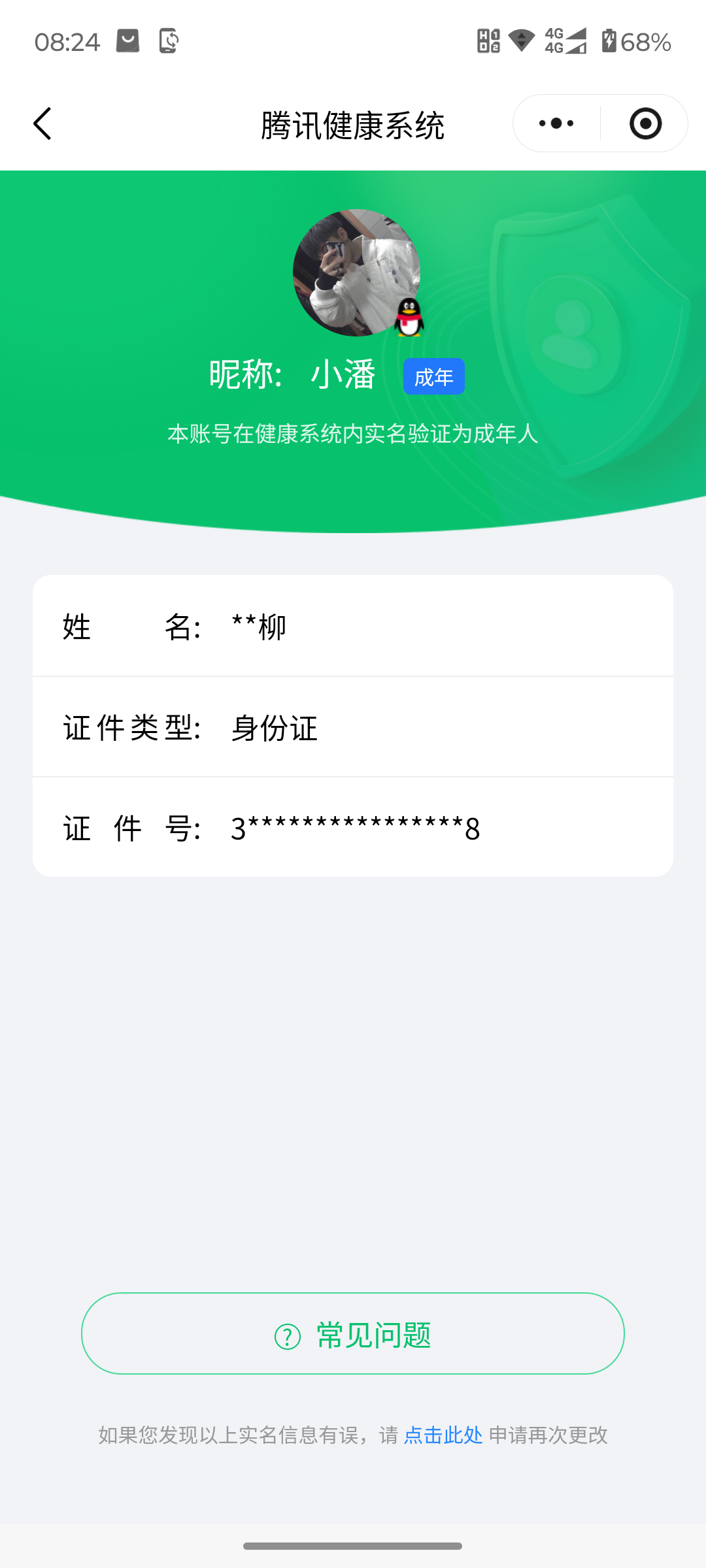This screenshot has width=706, height=1568.
Task: Go back from the Tencent health system page
Action: tap(42, 123)
